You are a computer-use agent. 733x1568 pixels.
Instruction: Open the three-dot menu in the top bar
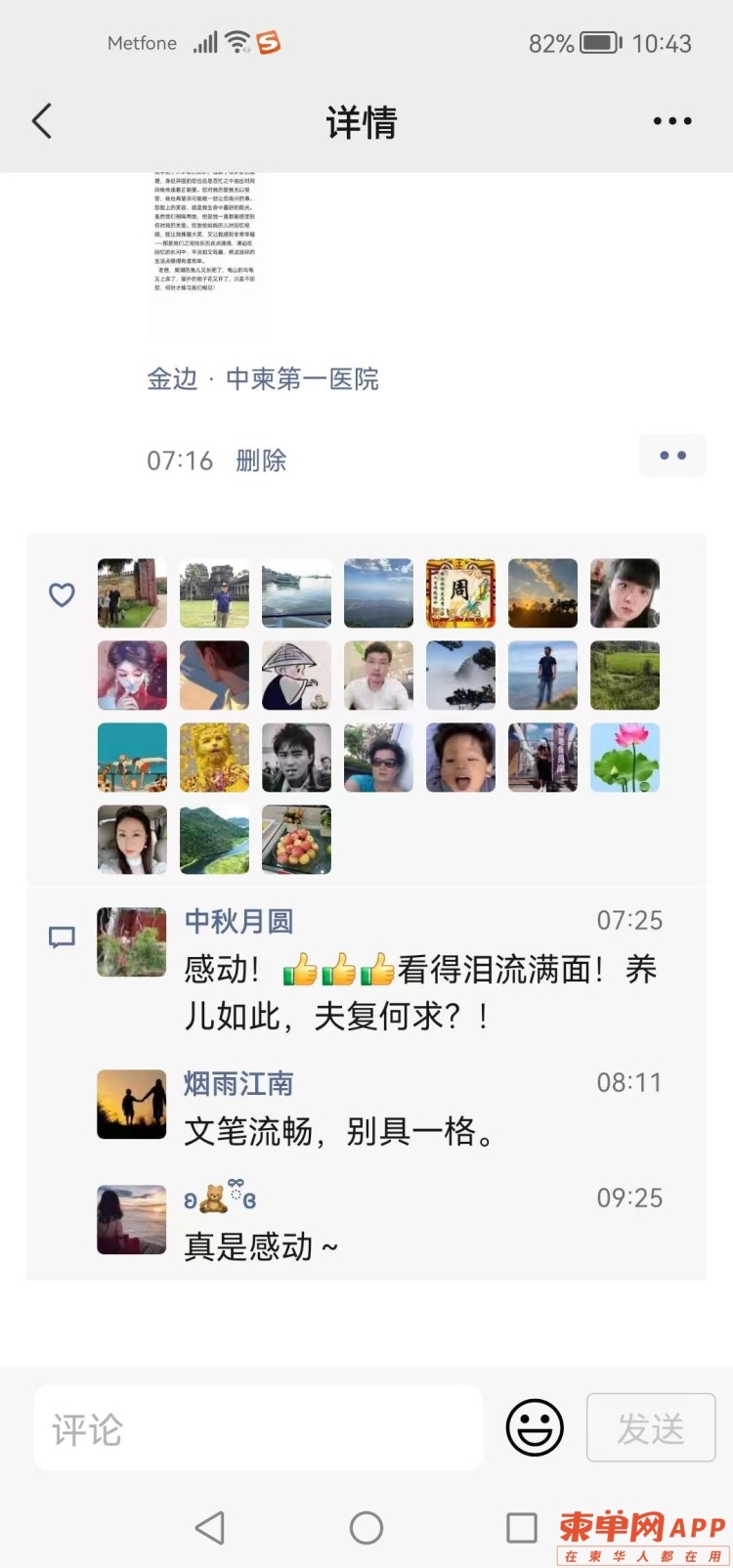(x=672, y=121)
